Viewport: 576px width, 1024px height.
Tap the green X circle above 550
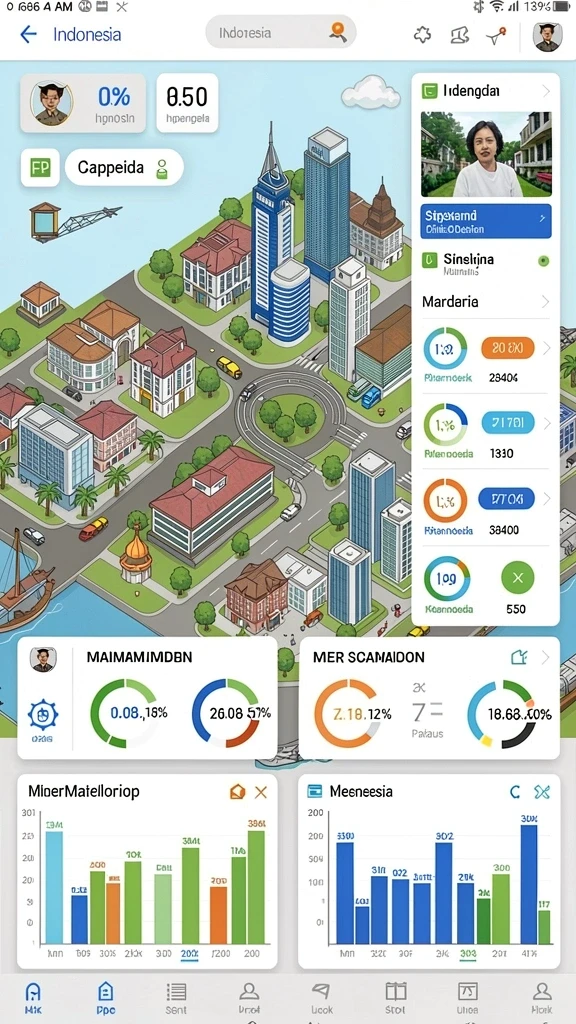pos(517,578)
